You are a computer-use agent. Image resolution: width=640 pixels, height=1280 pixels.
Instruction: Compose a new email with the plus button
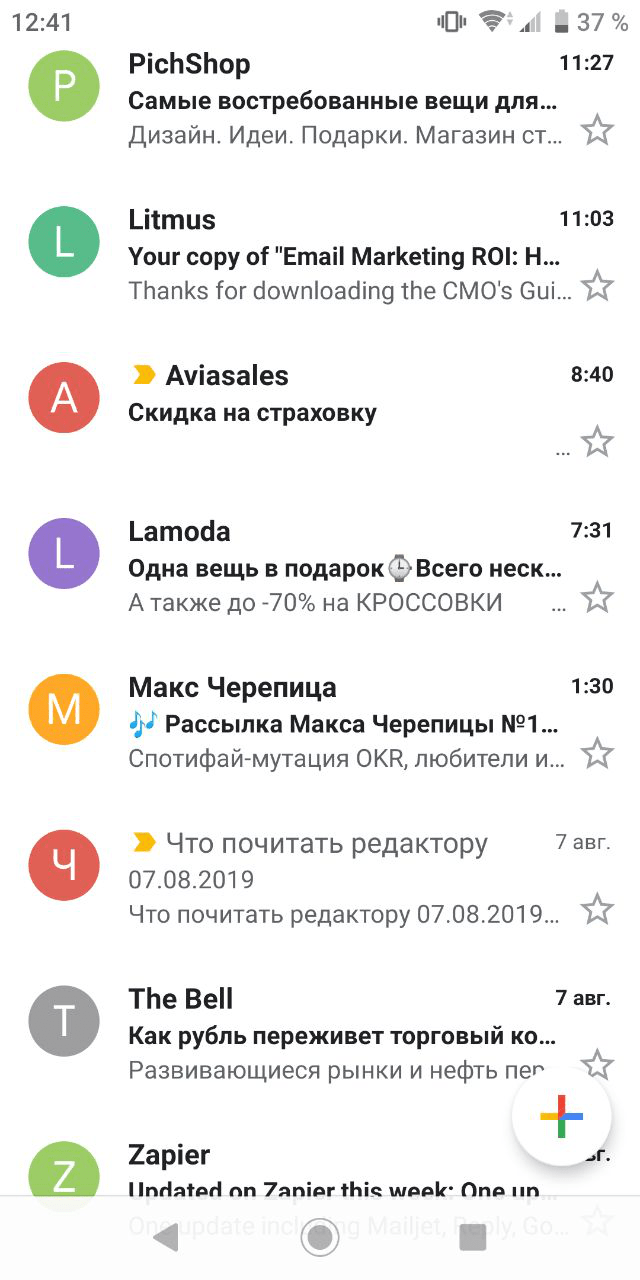coord(562,1116)
